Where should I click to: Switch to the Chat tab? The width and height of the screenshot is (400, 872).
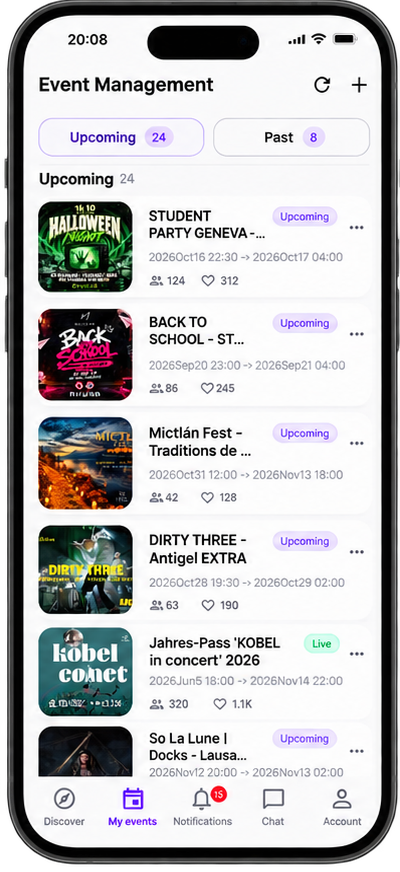[x=273, y=806]
